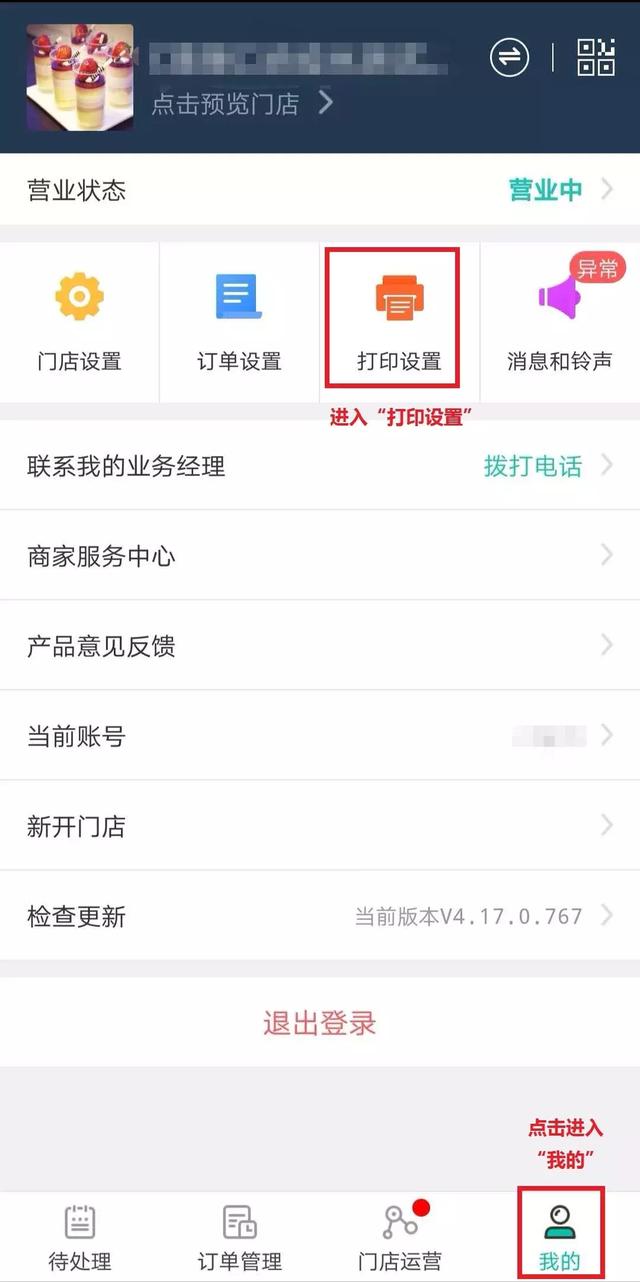Viewport: 640px width, 1282px height.
Task: Open the 当前账号 row
Action: (x=320, y=736)
